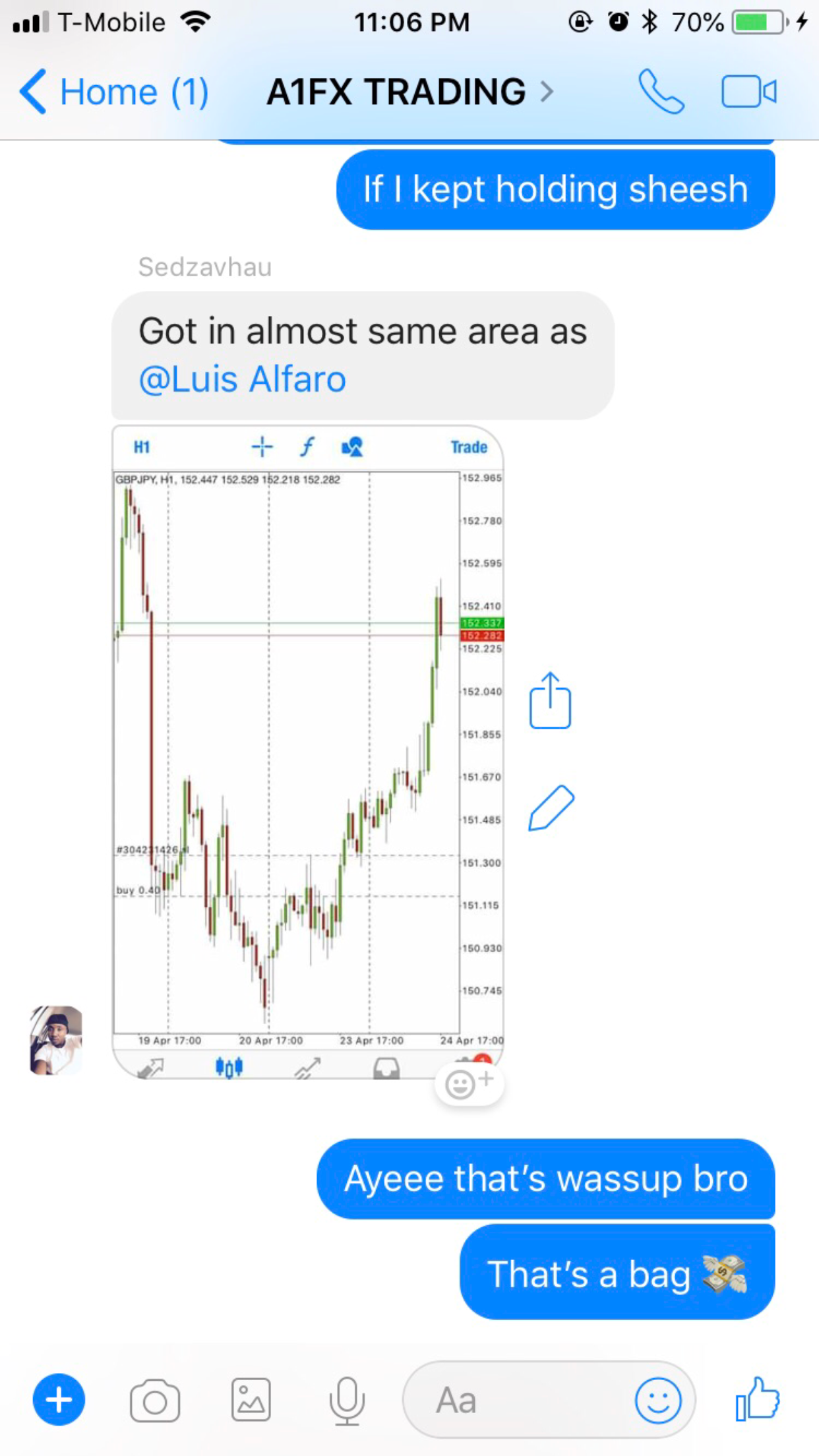Share the chart image
819x1456 pixels.
550,701
